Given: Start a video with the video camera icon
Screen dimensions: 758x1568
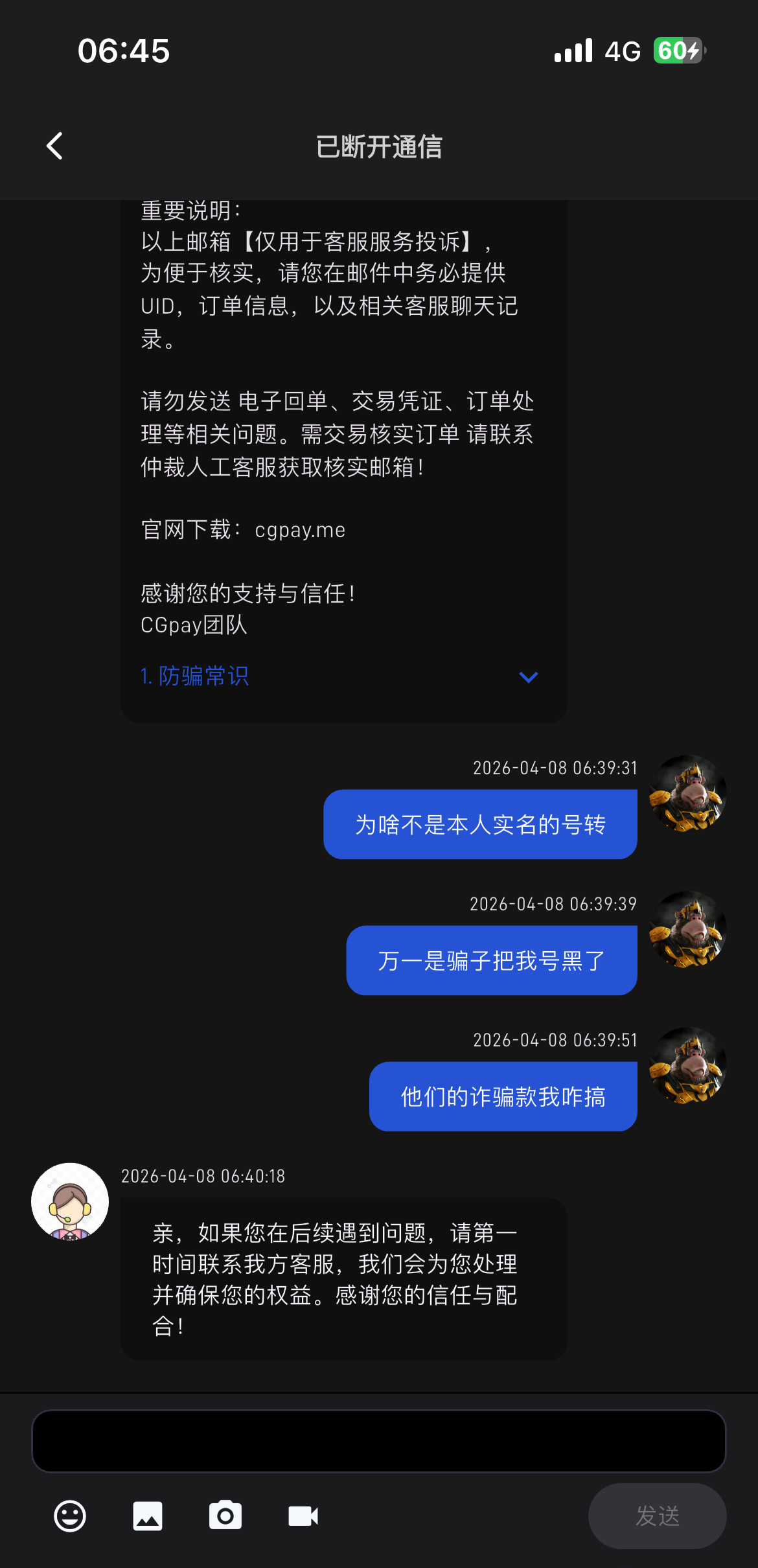Looking at the screenshot, I should click(303, 1515).
